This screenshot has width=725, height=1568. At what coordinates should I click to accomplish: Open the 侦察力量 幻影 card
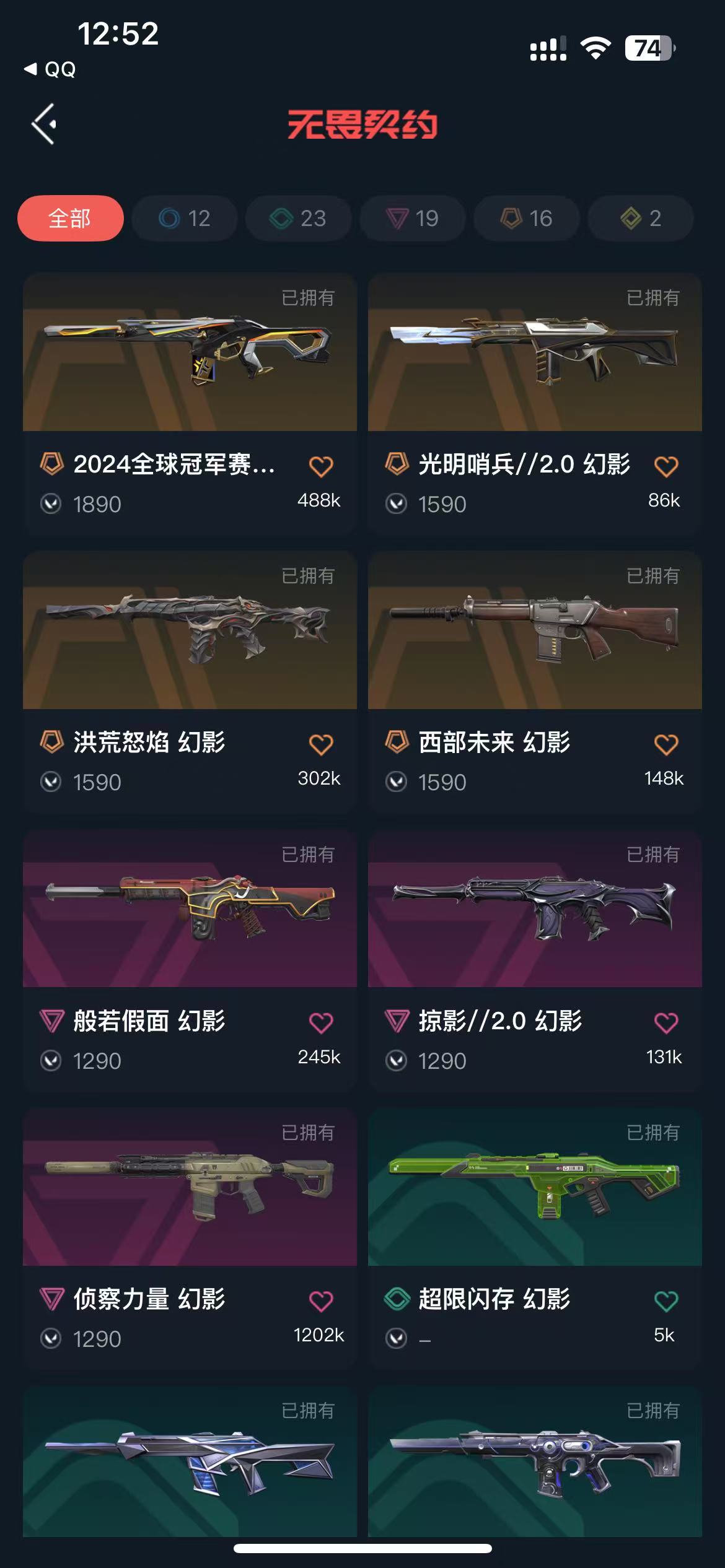pos(190,1187)
